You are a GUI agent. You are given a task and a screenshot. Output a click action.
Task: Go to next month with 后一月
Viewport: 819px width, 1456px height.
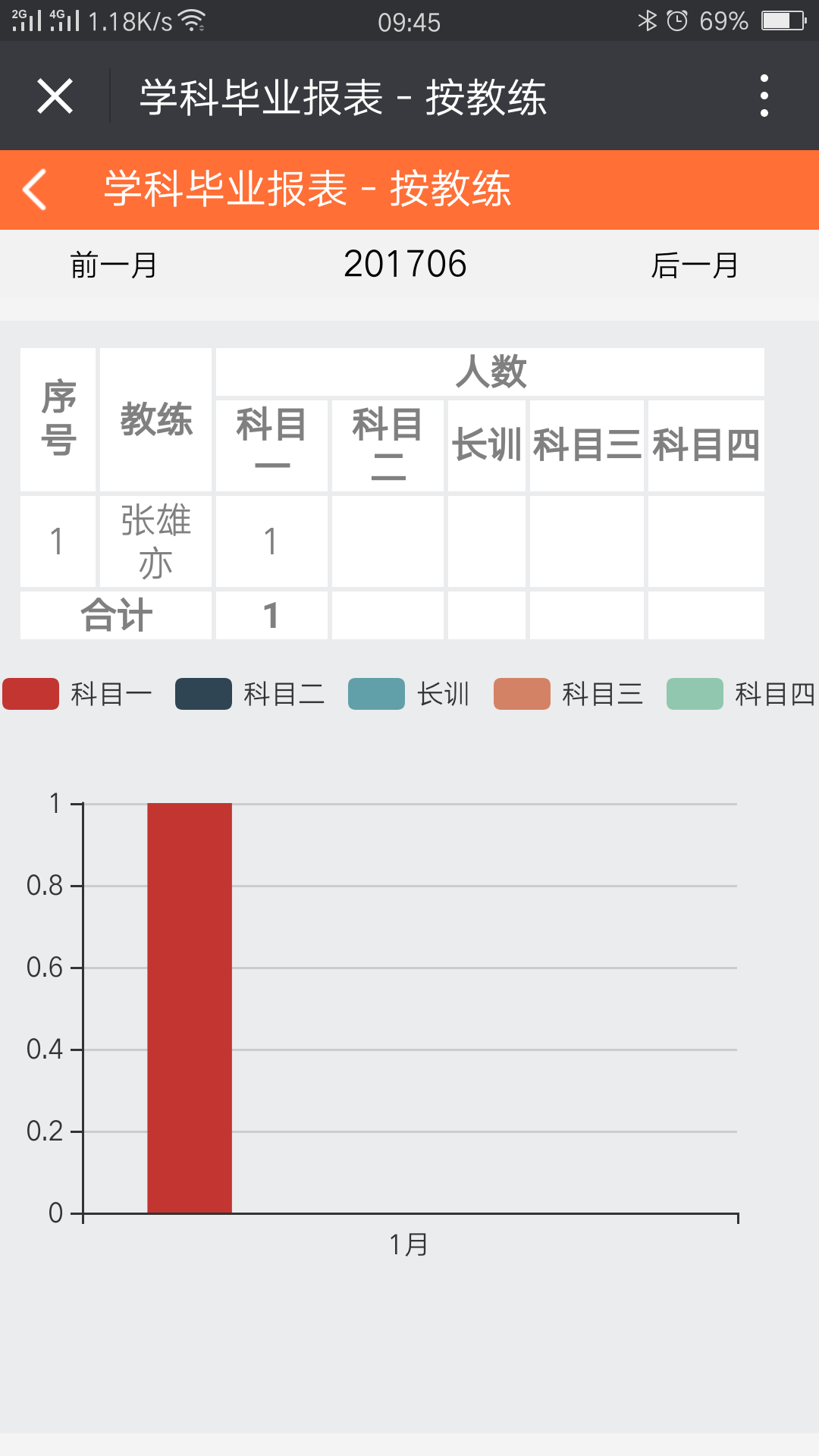pyautogui.click(x=695, y=265)
